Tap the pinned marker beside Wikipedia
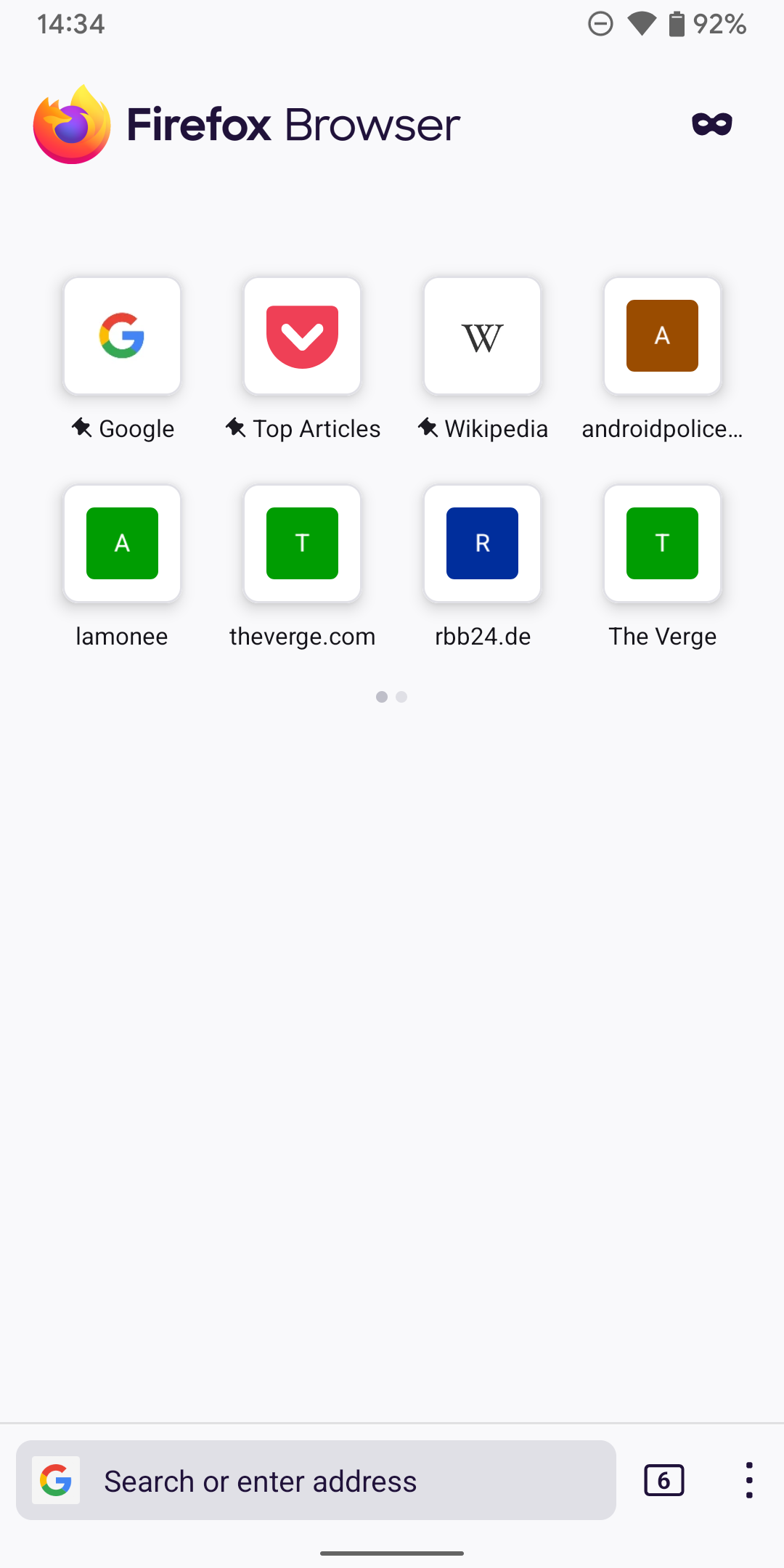The height and width of the screenshot is (1568, 784). 427,428
